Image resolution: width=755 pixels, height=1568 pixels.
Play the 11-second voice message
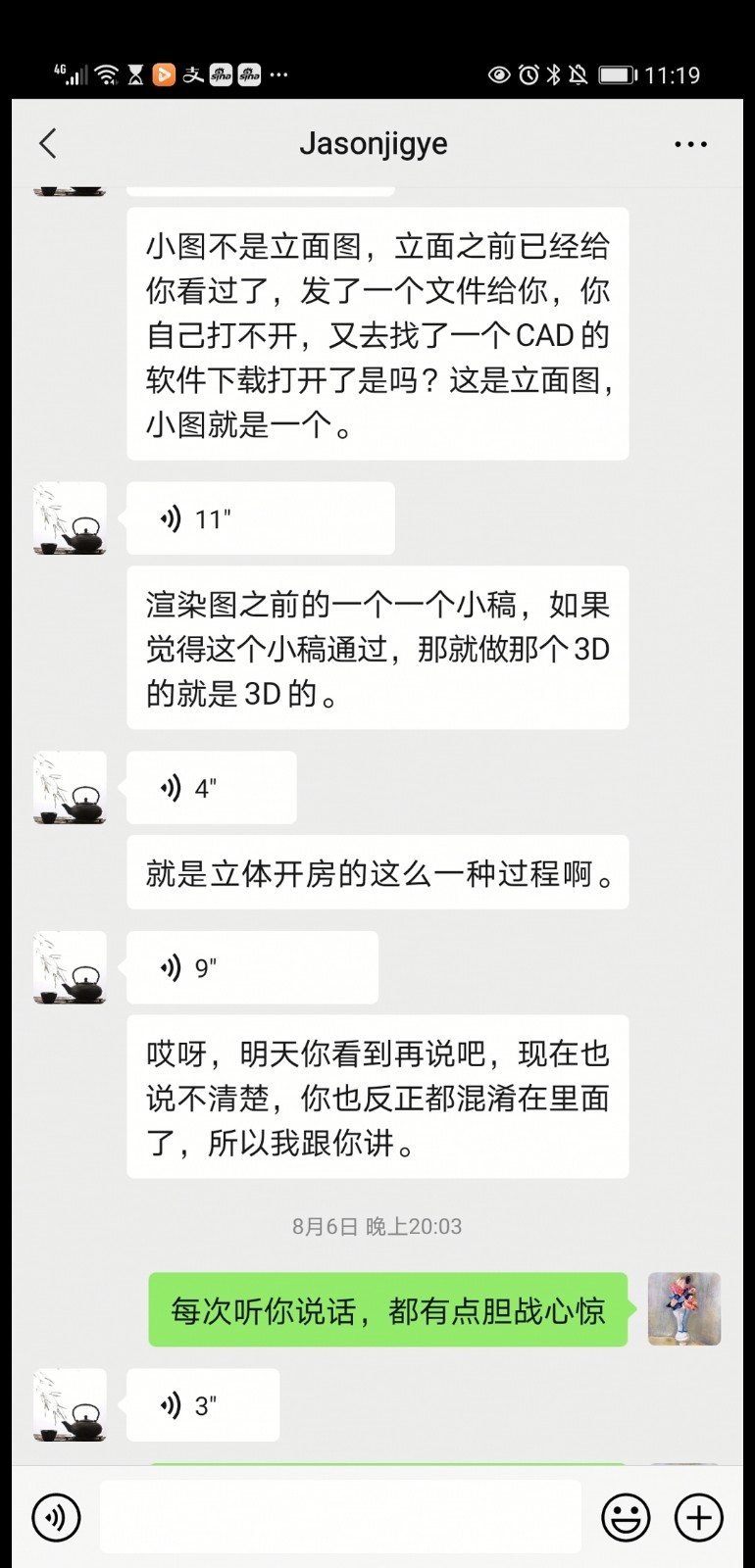[x=260, y=518]
